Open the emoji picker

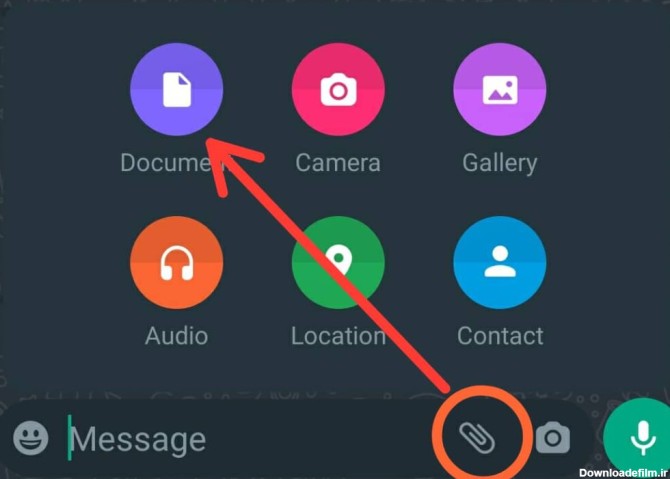pyautogui.click(x=31, y=437)
